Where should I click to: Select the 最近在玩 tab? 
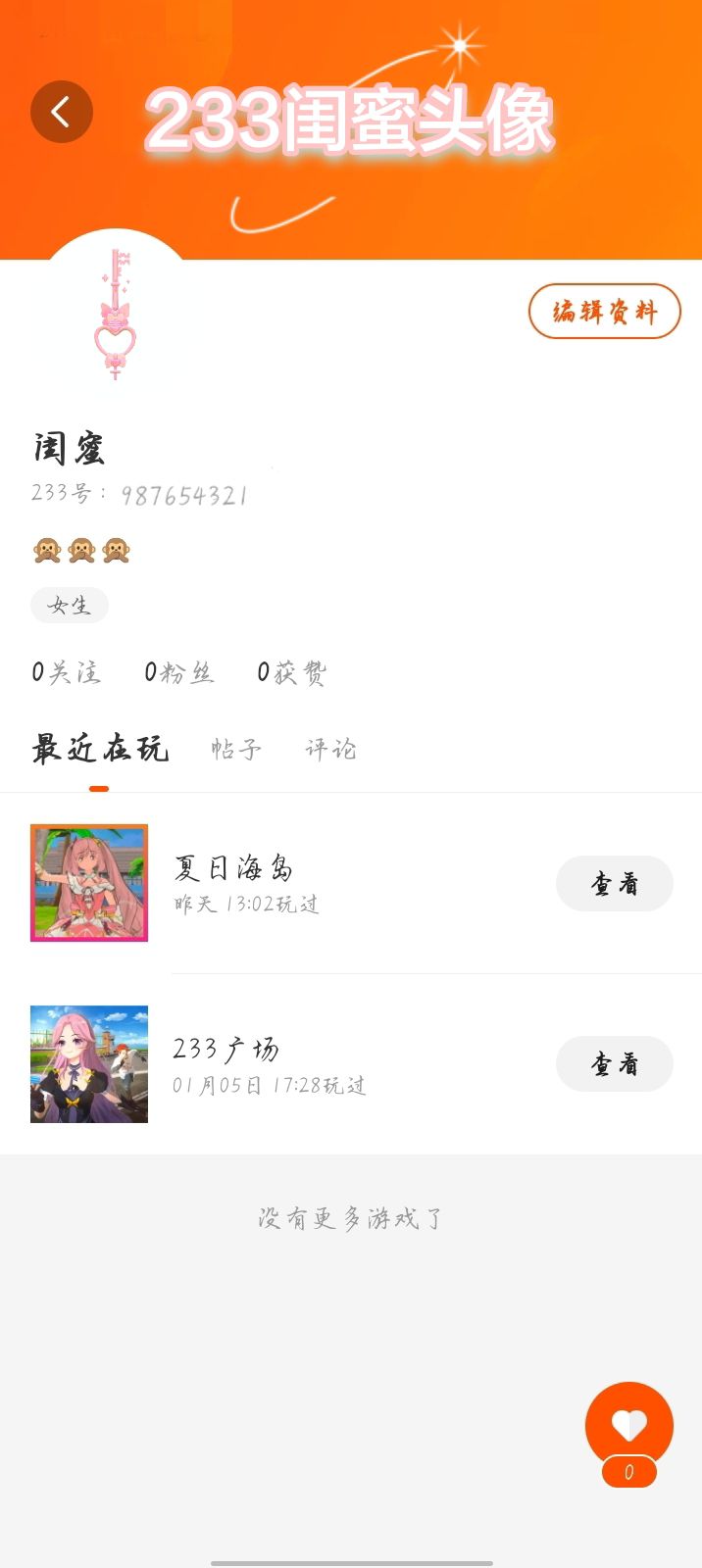(99, 750)
